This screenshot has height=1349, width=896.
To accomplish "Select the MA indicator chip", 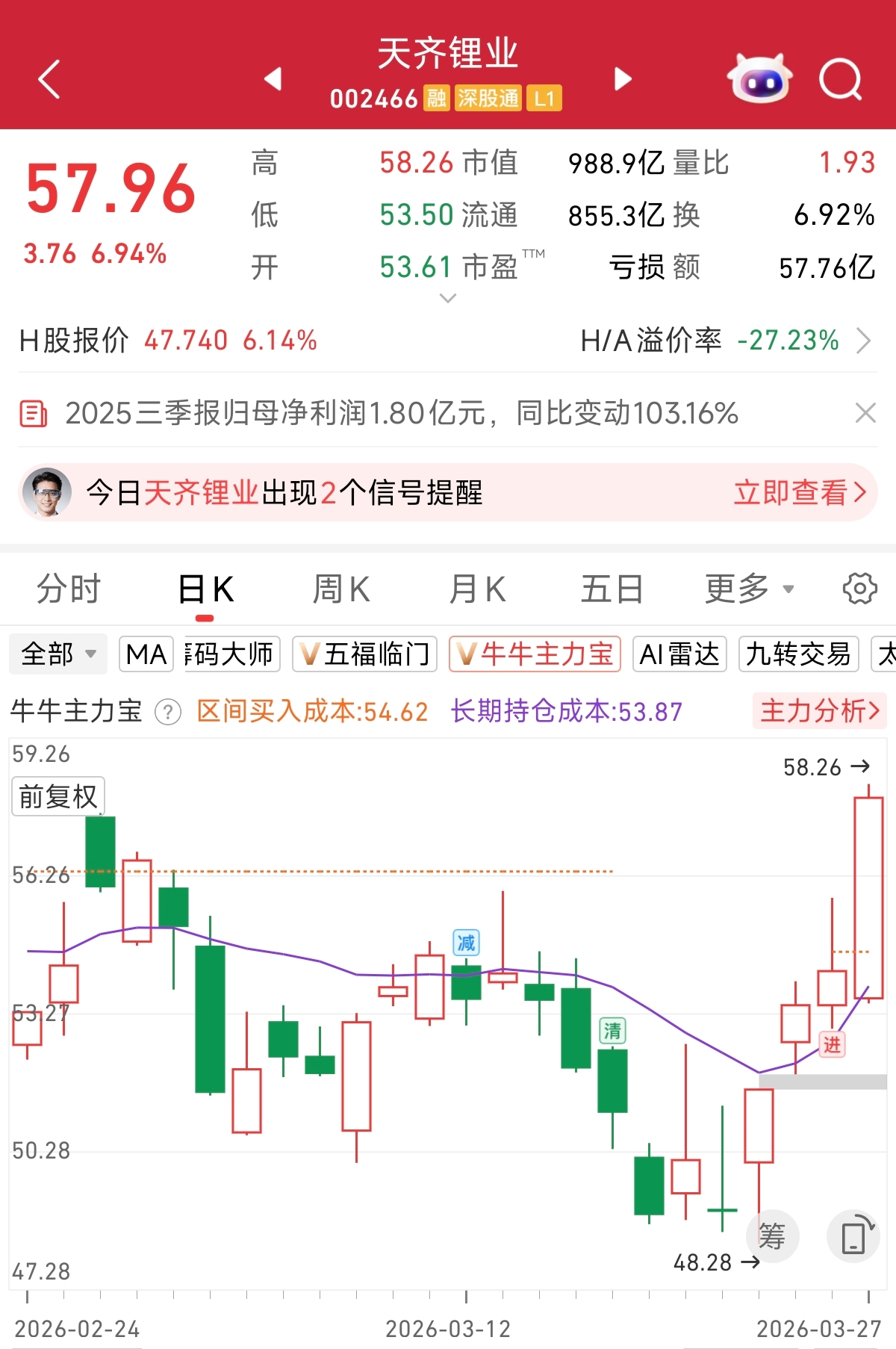I will [x=146, y=654].
